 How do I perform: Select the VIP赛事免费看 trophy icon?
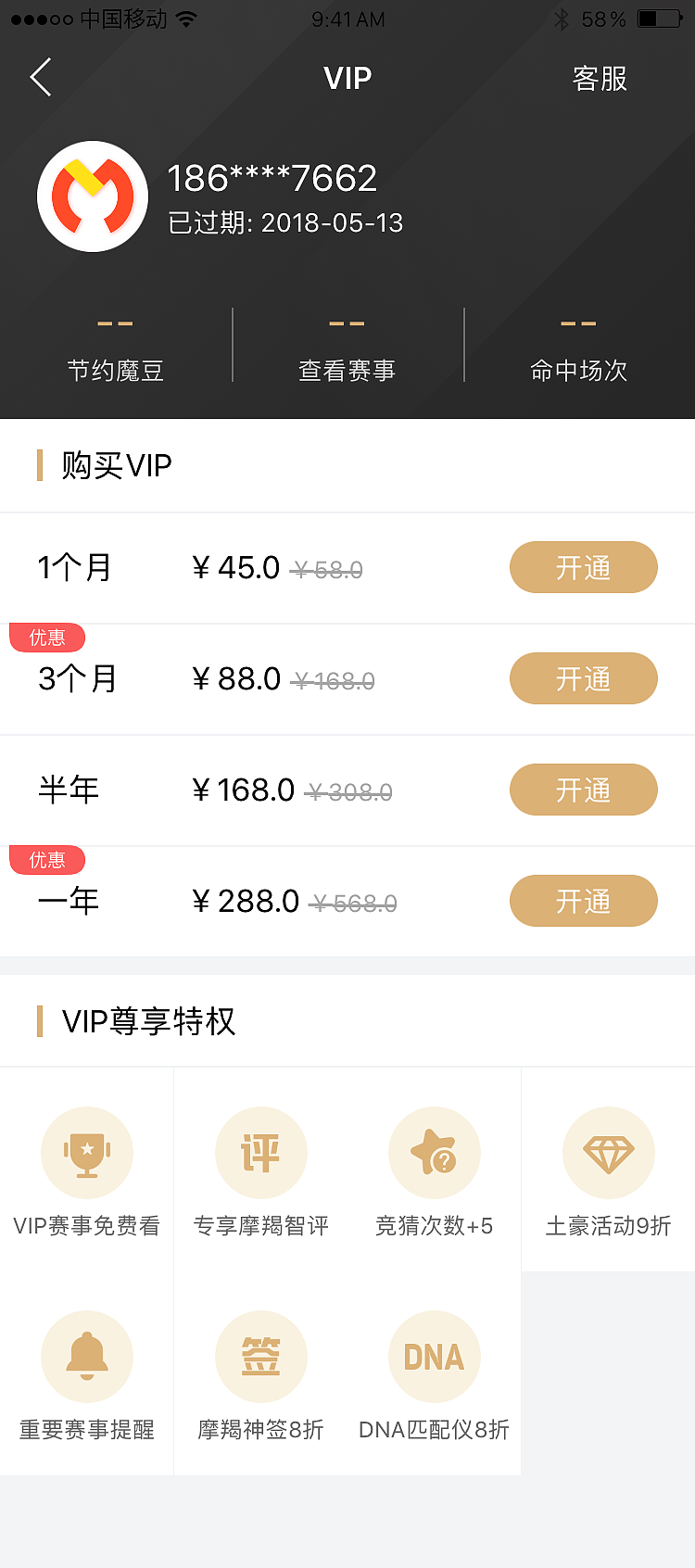(87, 1152)
